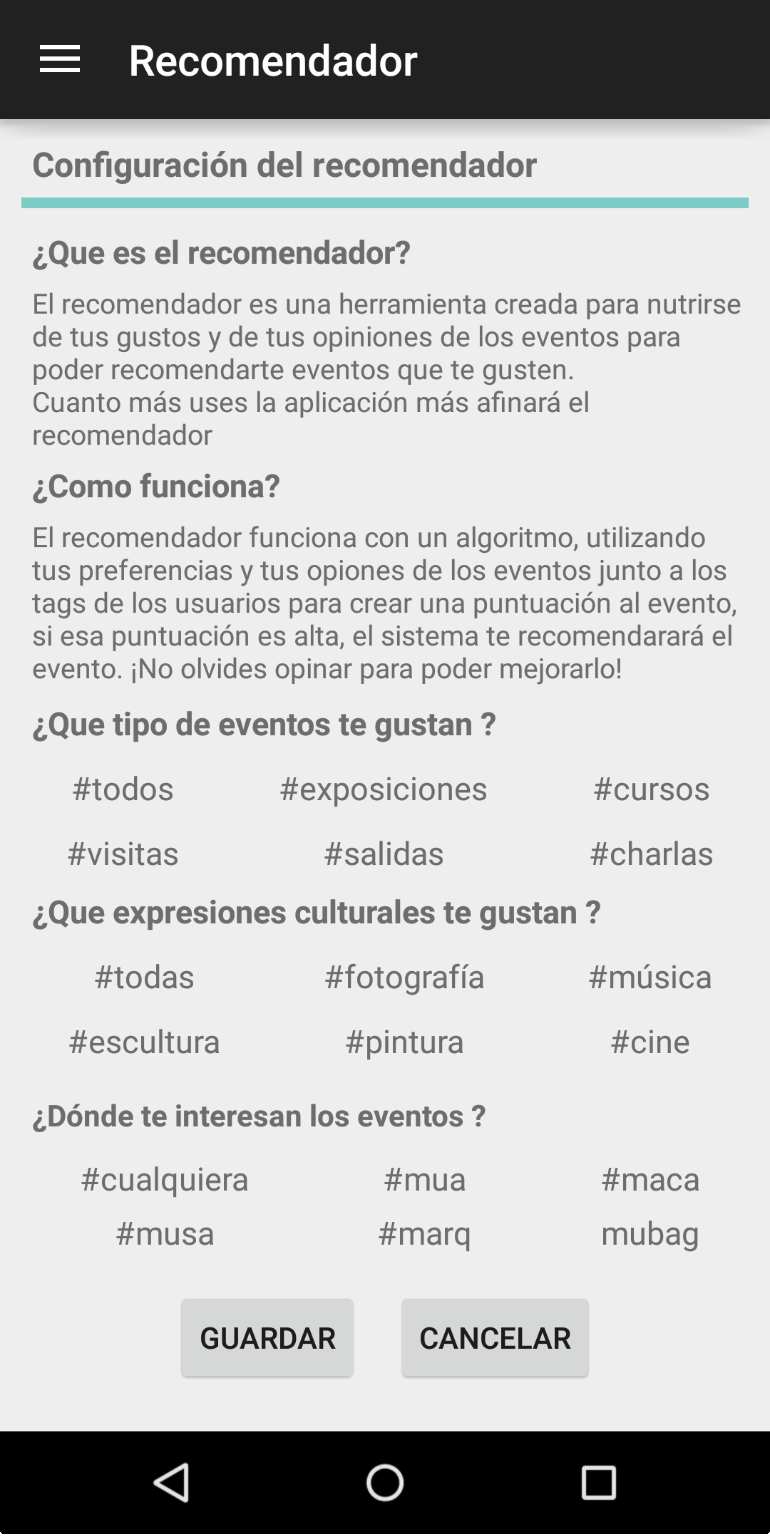Screen dimensions: 770x1536
Task: Pick the #fotografía tag
Action: [x=404, y=977]
